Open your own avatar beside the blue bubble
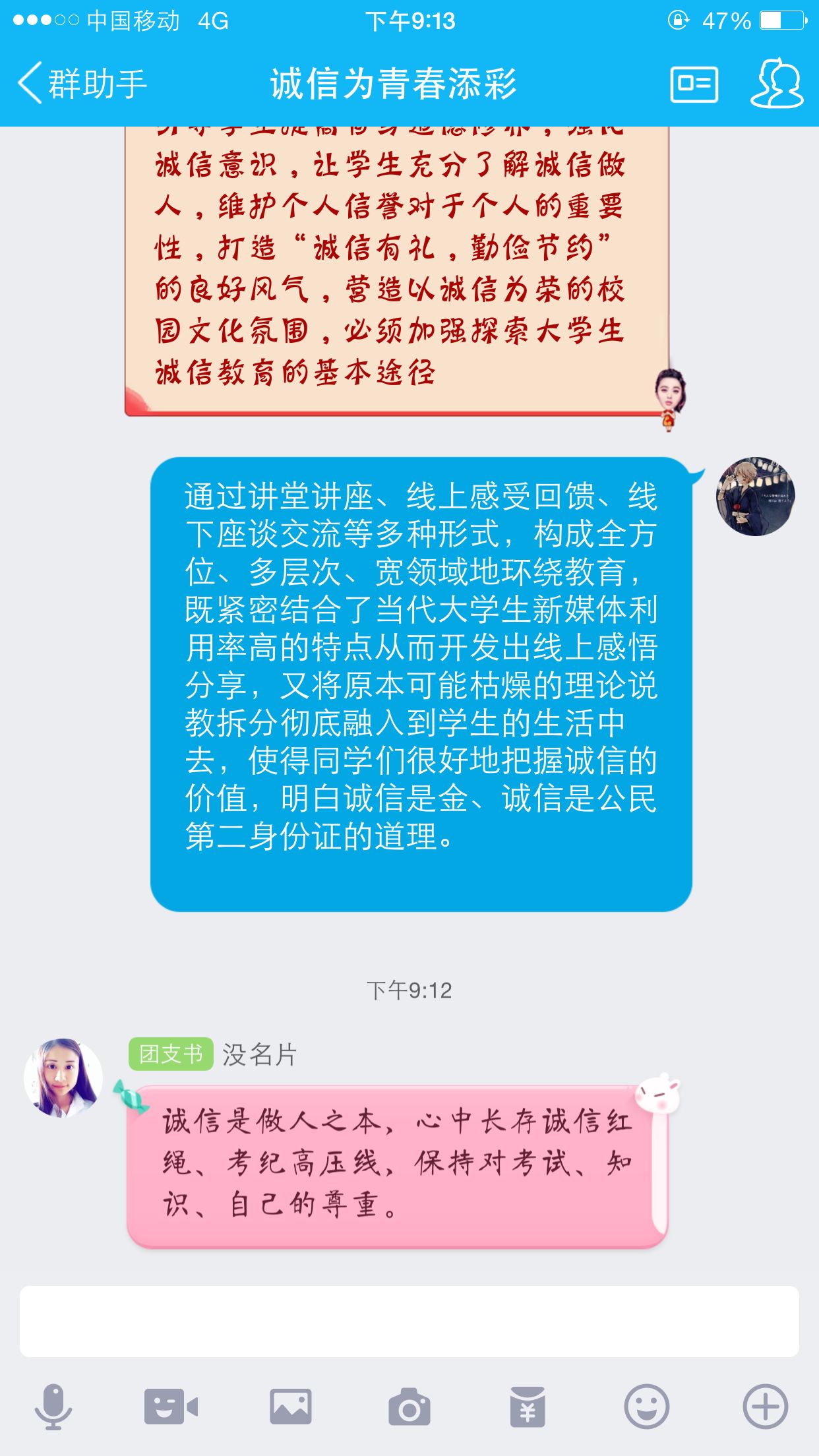Viewport: 819px width, 1456px height. [x=755, y=496]
